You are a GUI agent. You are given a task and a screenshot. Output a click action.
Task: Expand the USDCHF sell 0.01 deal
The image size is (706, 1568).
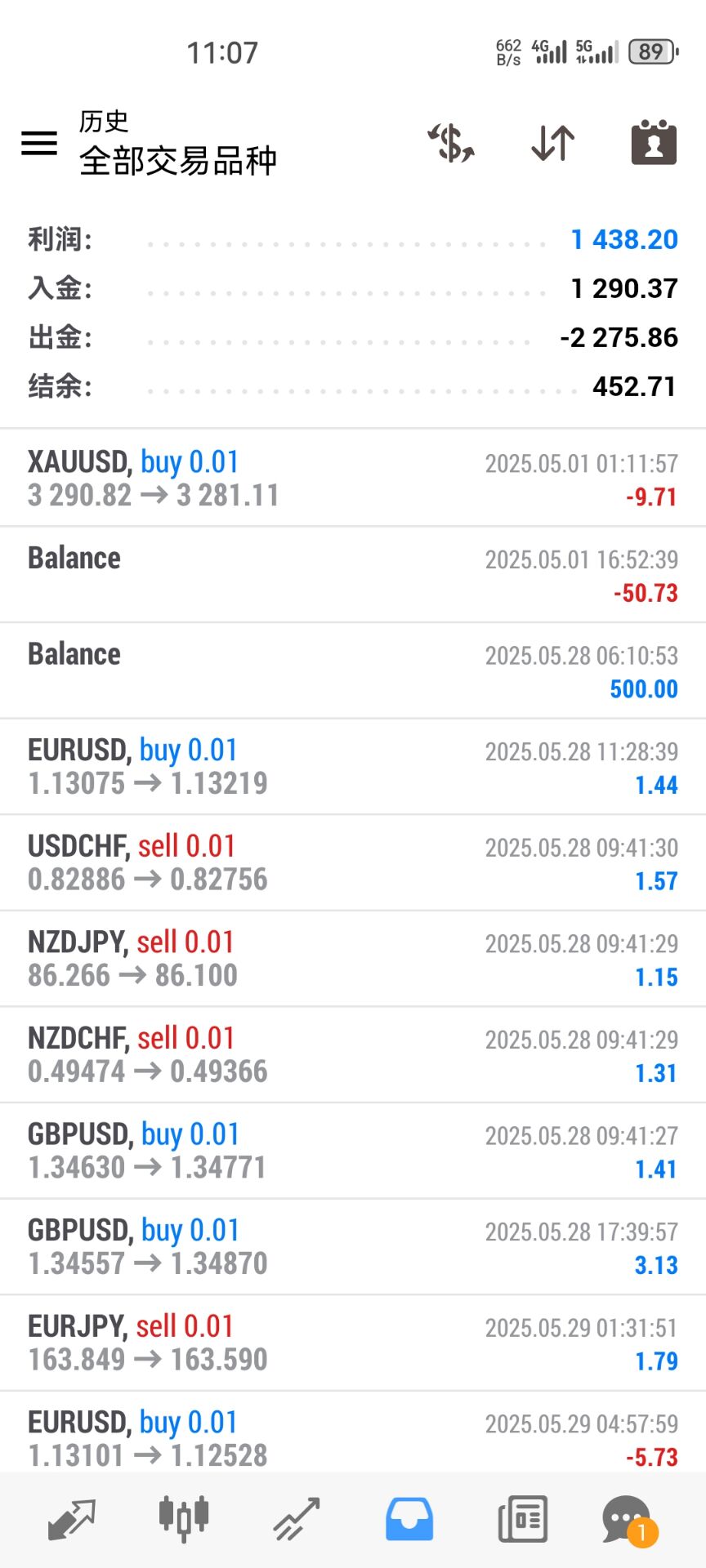tap(353, 863)
